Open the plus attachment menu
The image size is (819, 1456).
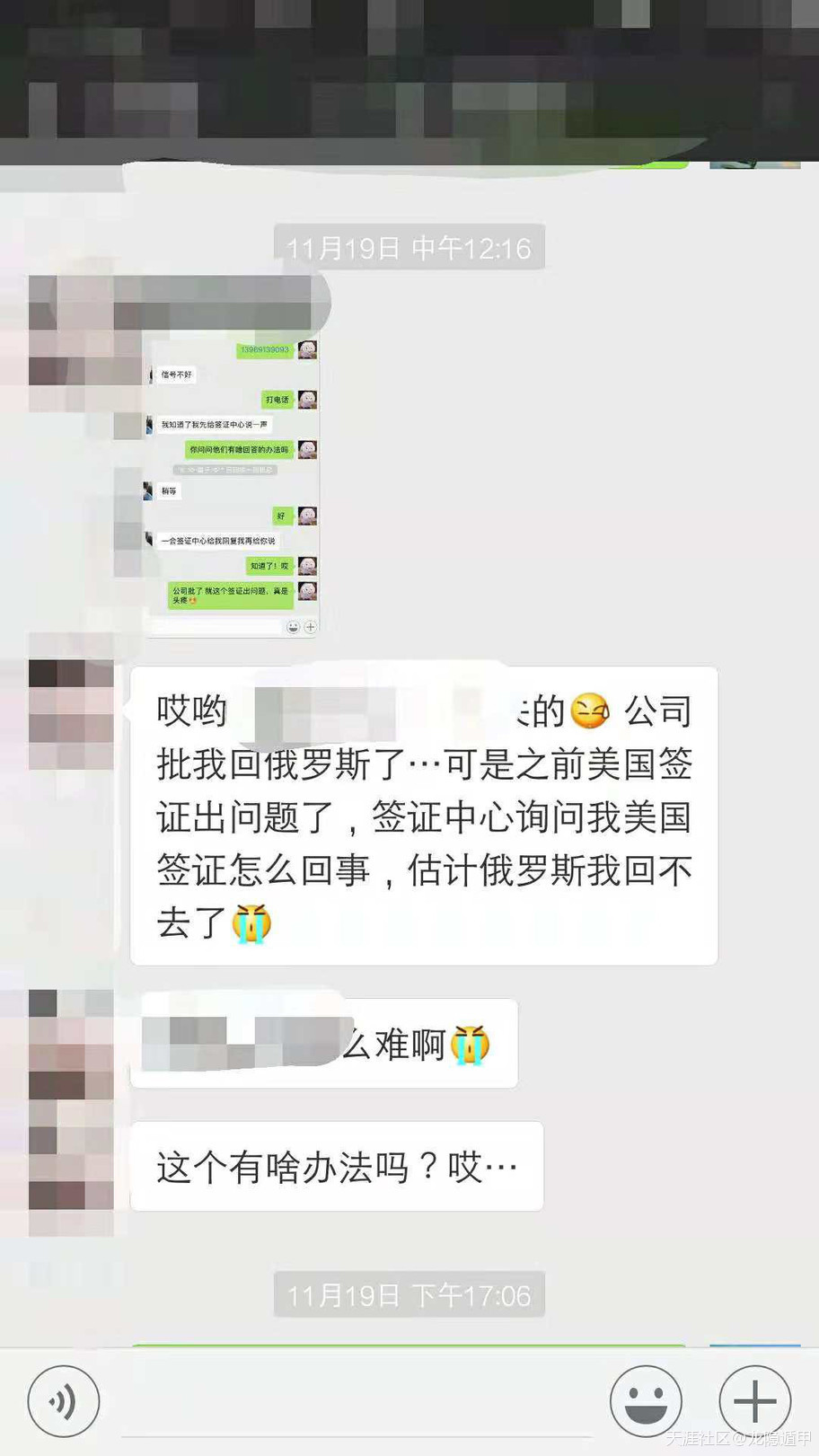(x=754, y=1400)
